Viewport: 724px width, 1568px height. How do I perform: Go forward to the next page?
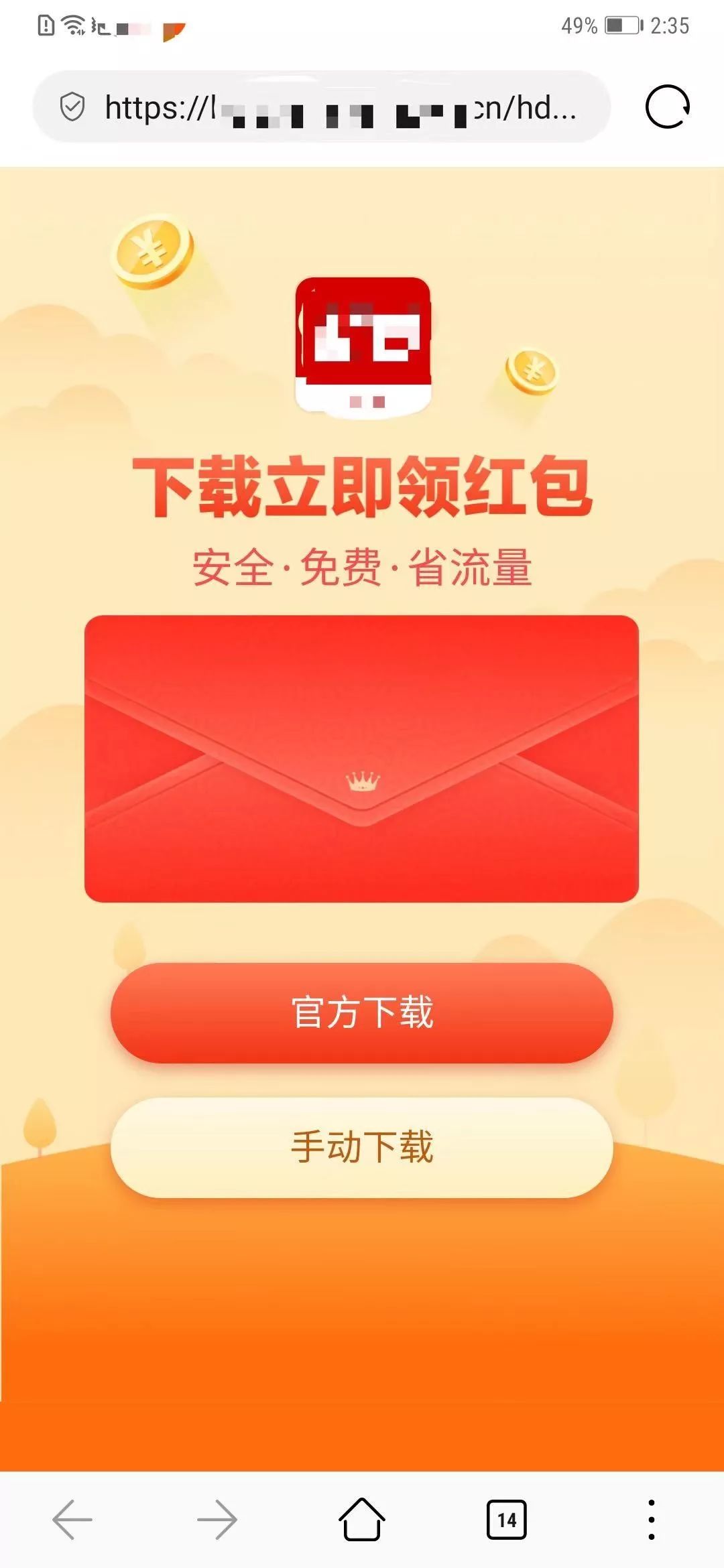(217, 1520)
